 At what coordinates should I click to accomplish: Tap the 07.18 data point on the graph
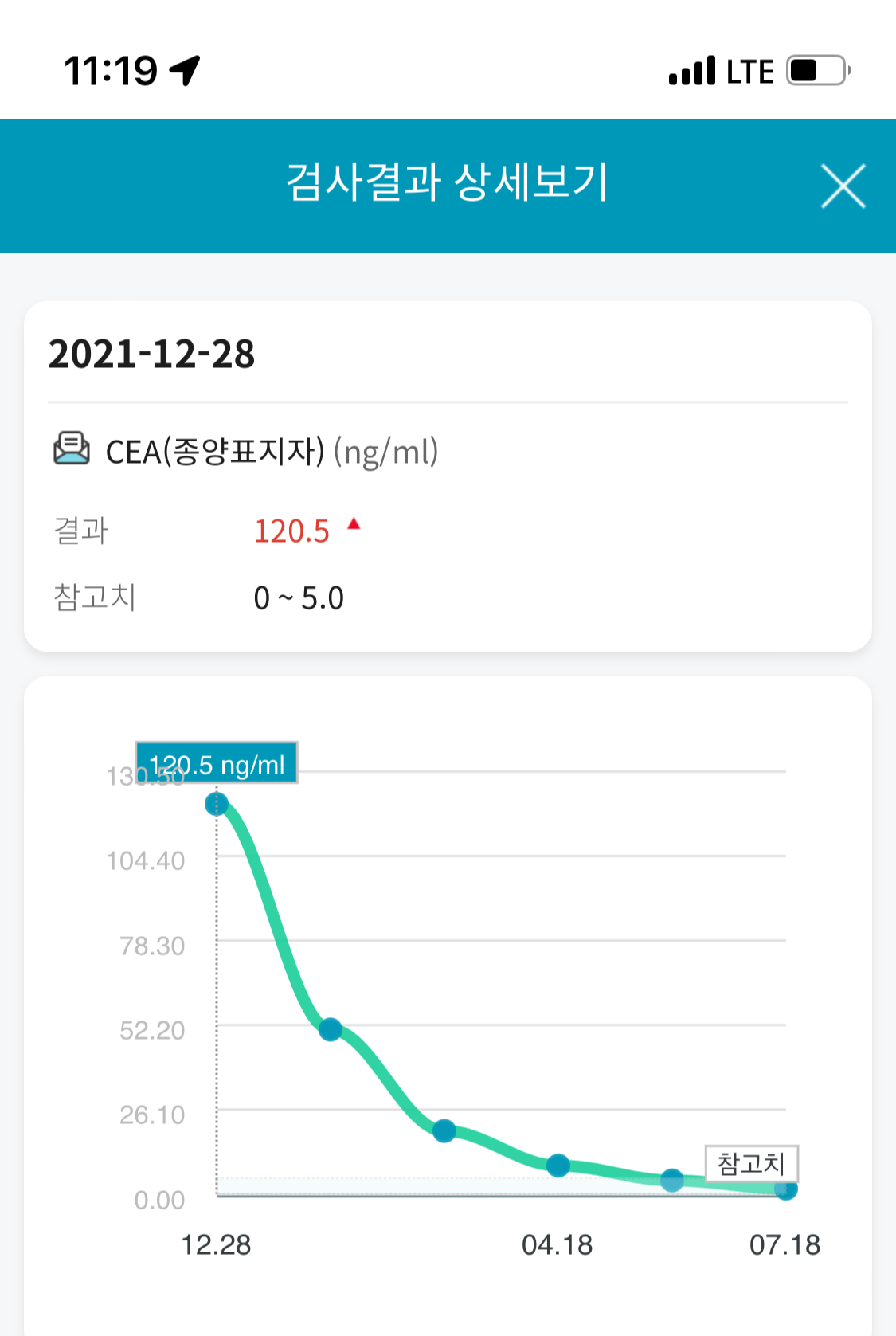[x=786, y=1189]
